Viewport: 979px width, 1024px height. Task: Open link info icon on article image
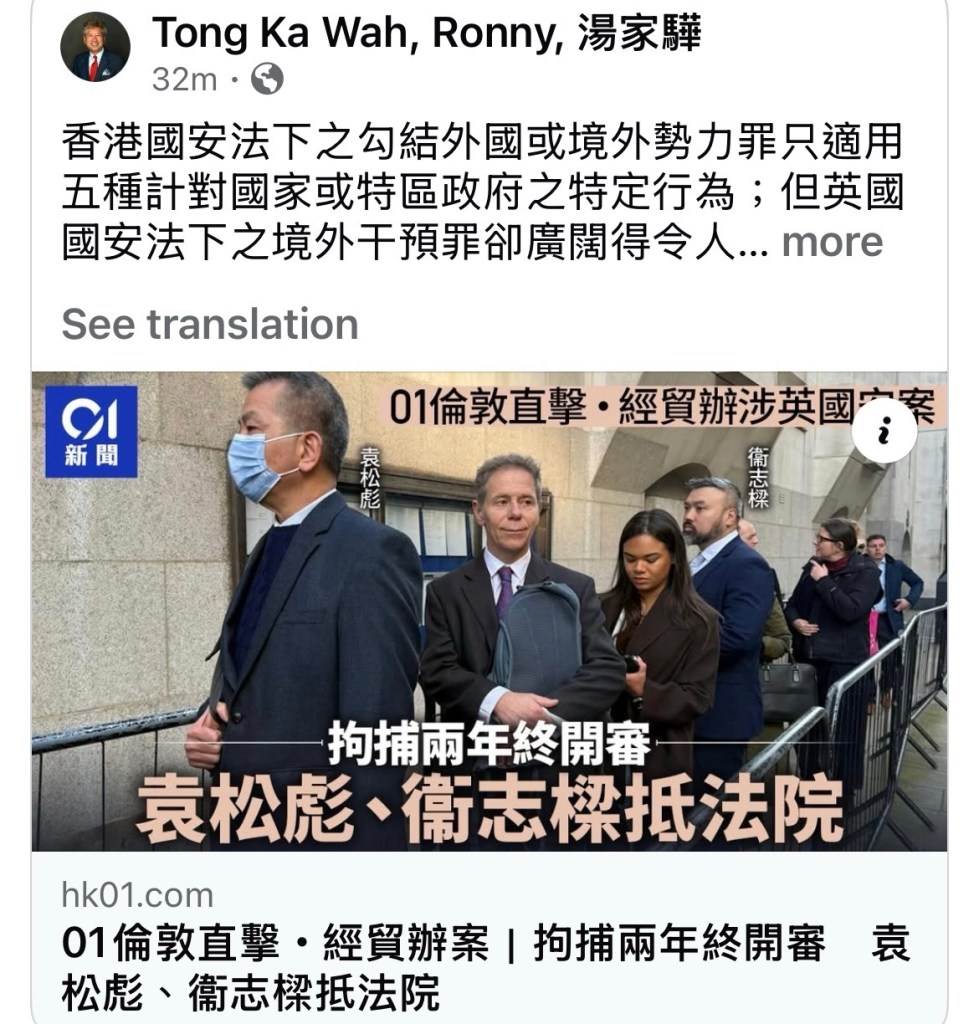[x=884, y=431]
